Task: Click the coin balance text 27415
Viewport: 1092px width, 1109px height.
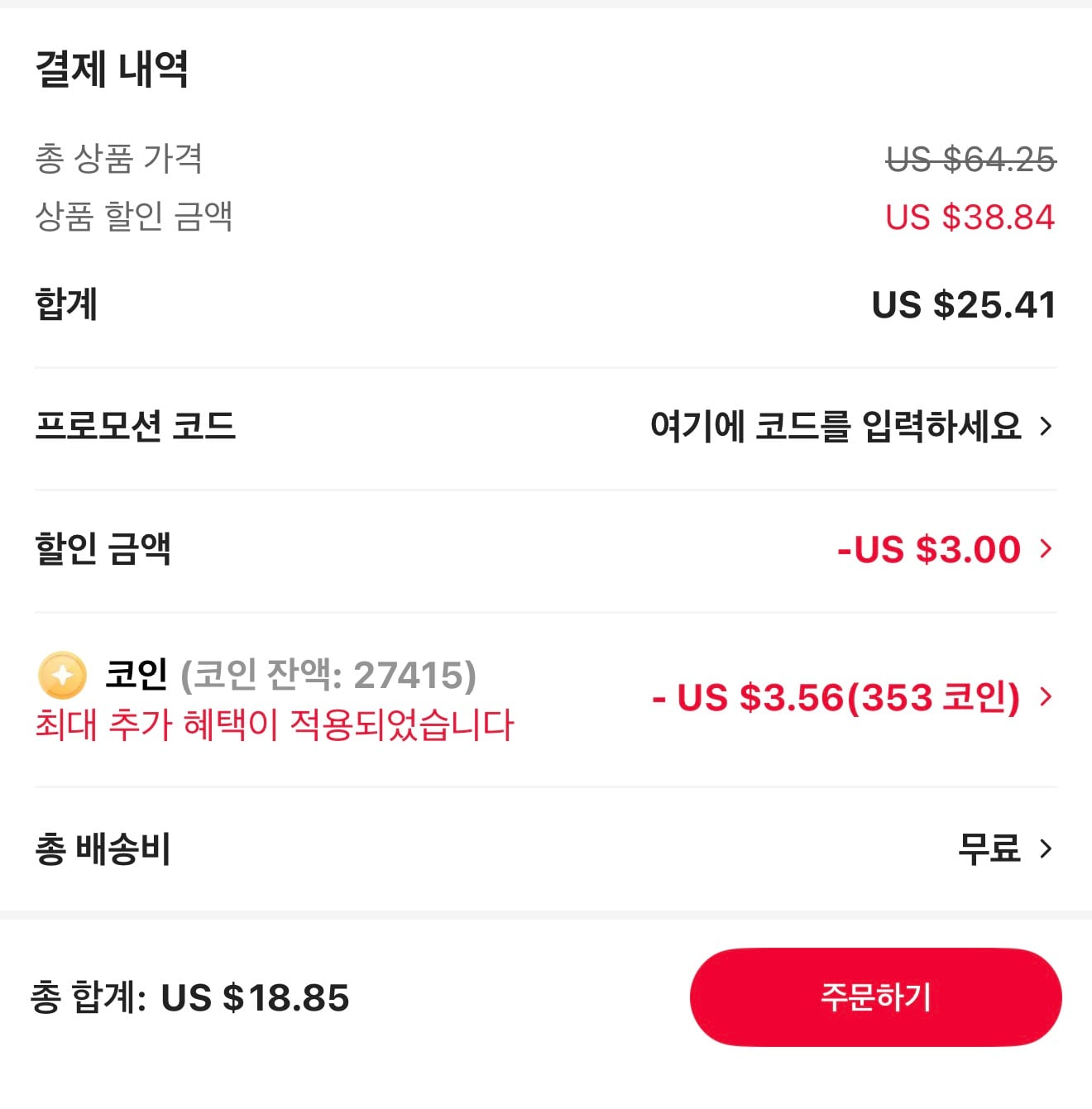Action: pos(414,676)
